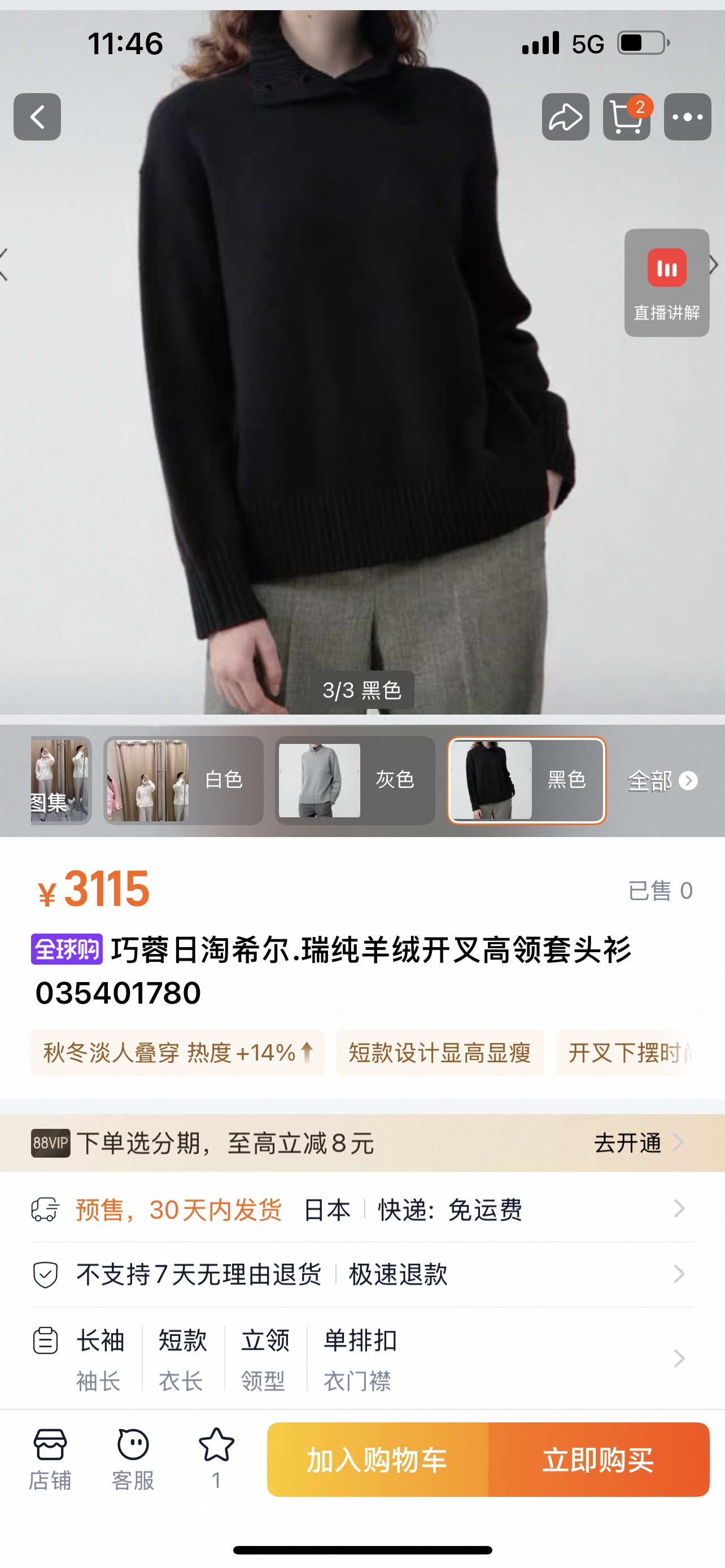The width and height of the screenshot is (725, 1568).
Task: Open the 图集 photo gallery
Action: (x=60, y=781)
